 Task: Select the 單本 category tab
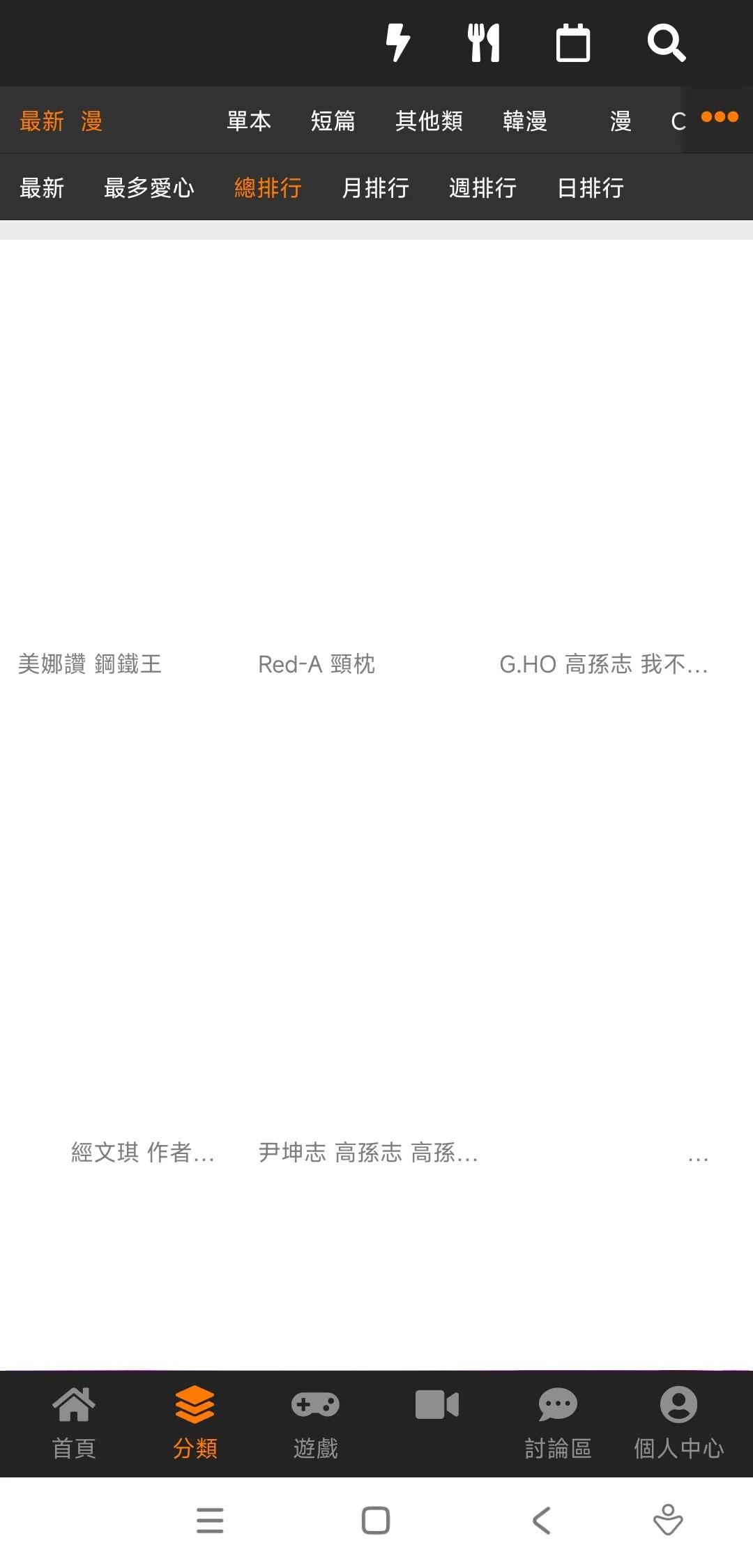pos(249,121)
